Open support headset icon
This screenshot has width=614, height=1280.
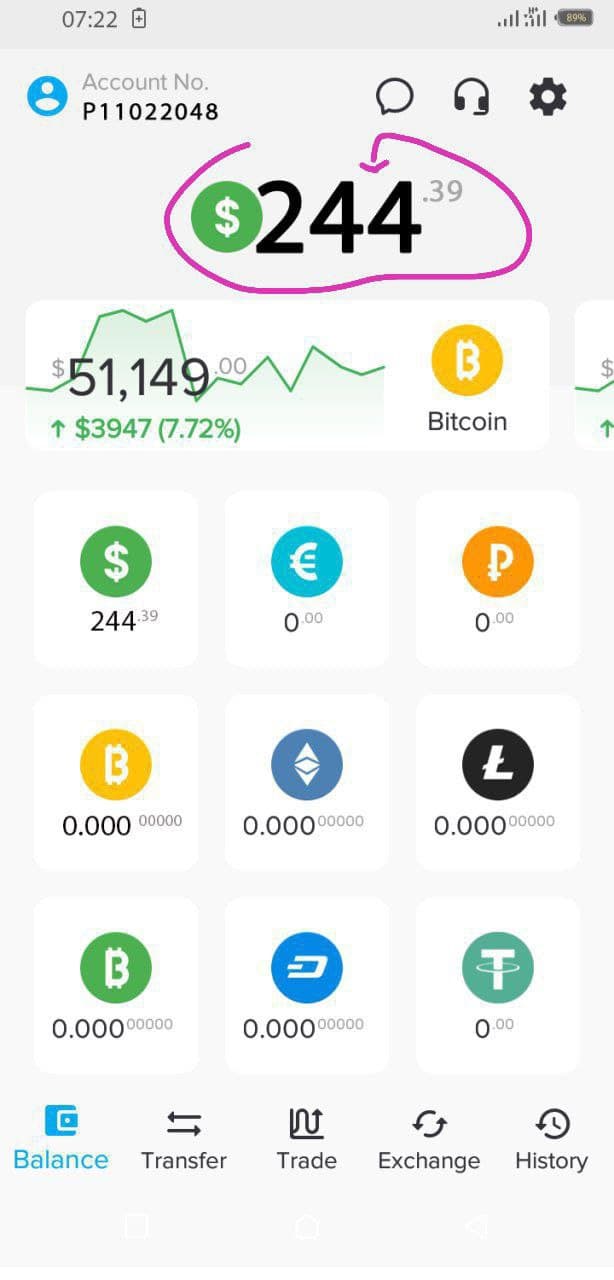[x=471, y=97]
